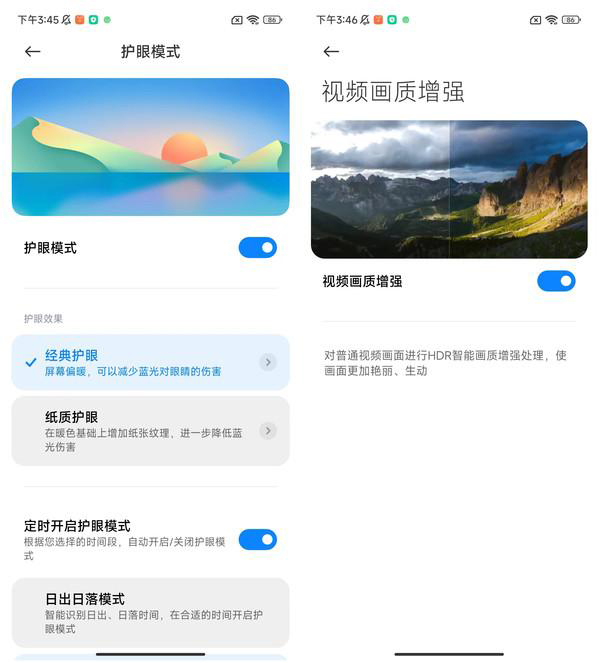This screenshot has height=663, width=600.
Task: Select 日出日落模式 schedule option
Action: pos(150,612)
